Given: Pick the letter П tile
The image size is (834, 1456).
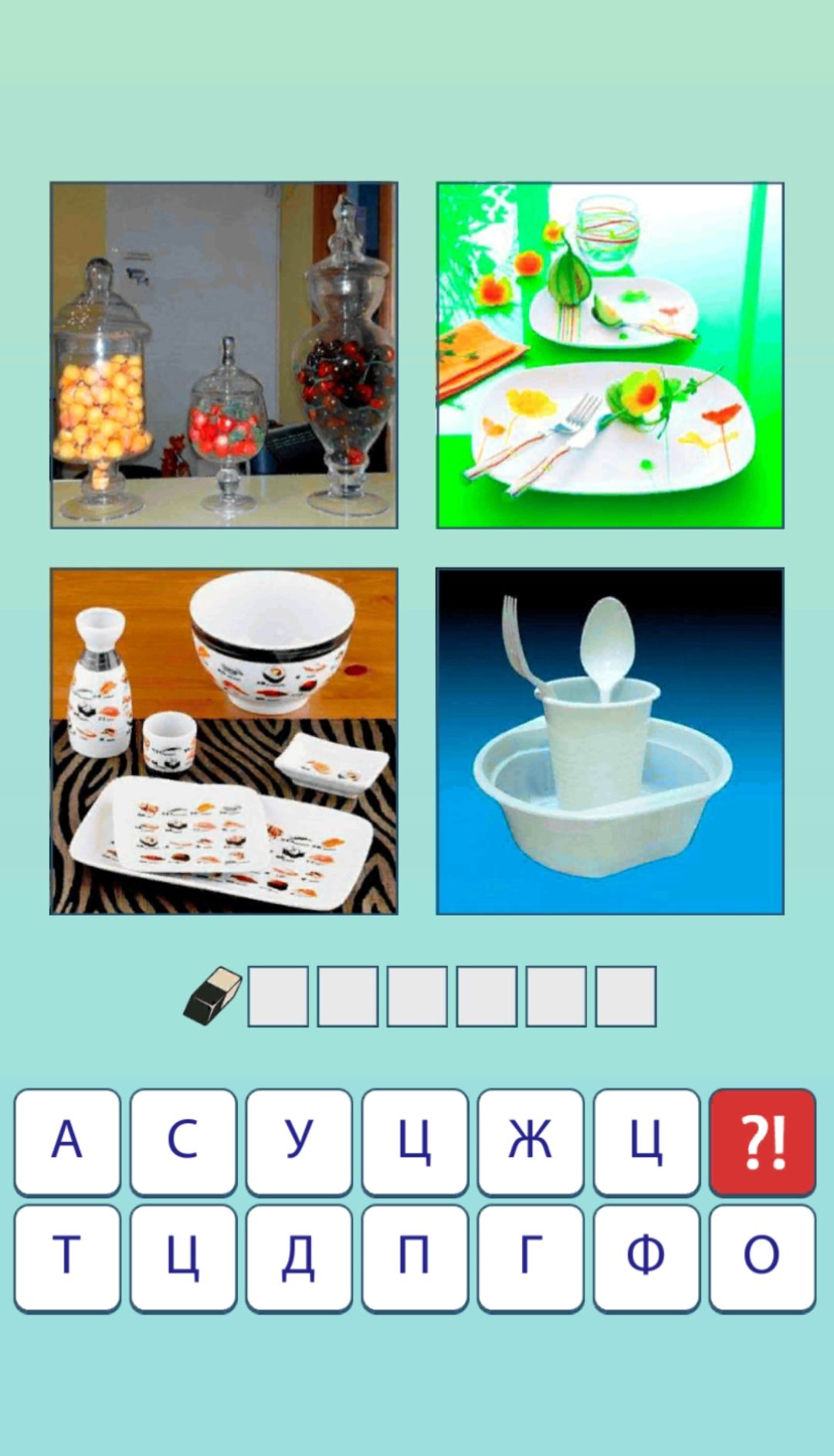Looking at the screenshot, I should pos(415,1258).
